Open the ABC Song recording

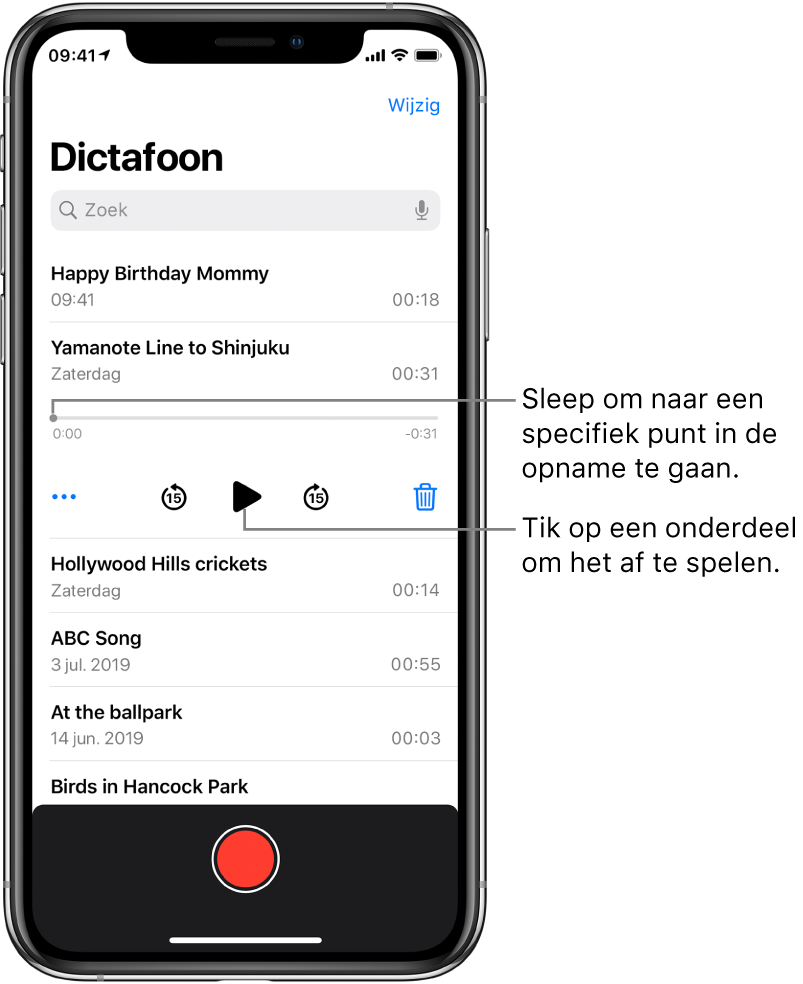coord(245,650)
